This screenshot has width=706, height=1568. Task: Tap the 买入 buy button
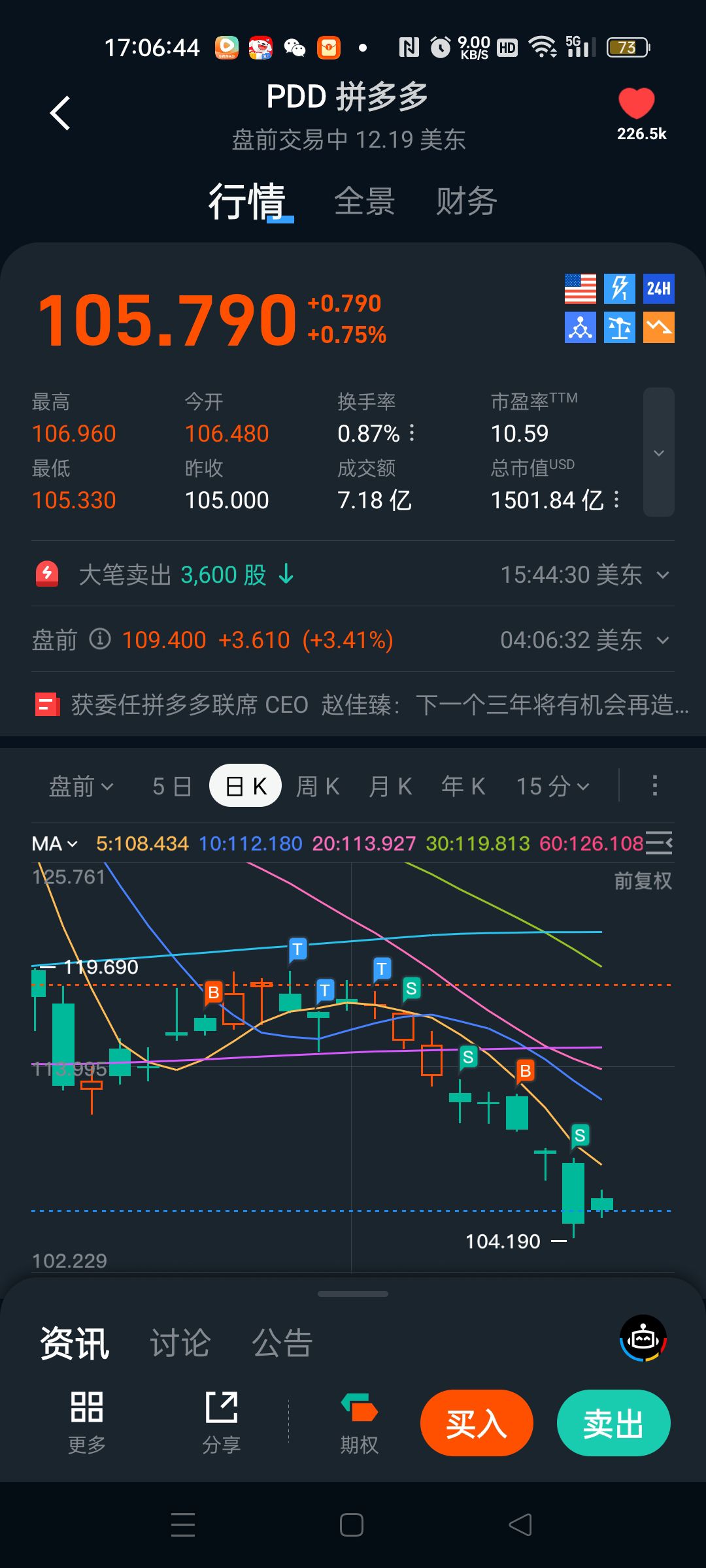[x=477, y=1423]
